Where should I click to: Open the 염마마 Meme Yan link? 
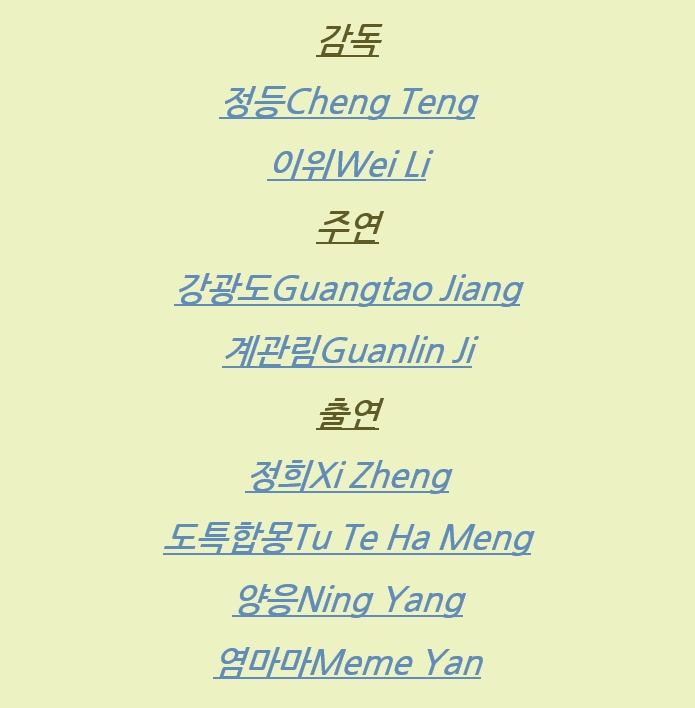[348, 662]
